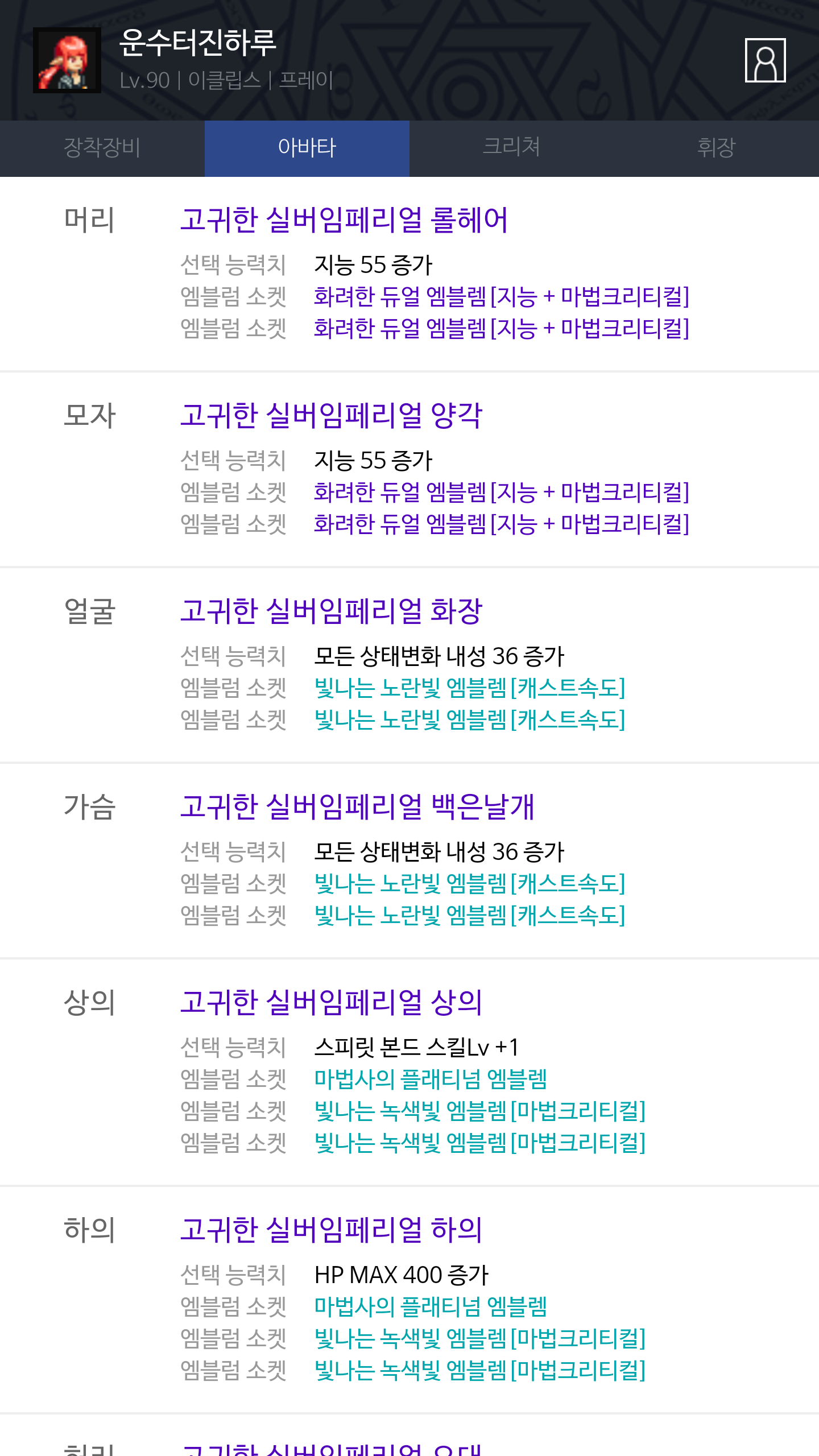The image size is (819, 1456).
Task: Open the 휘장 tab
Action: pos(716,148)
